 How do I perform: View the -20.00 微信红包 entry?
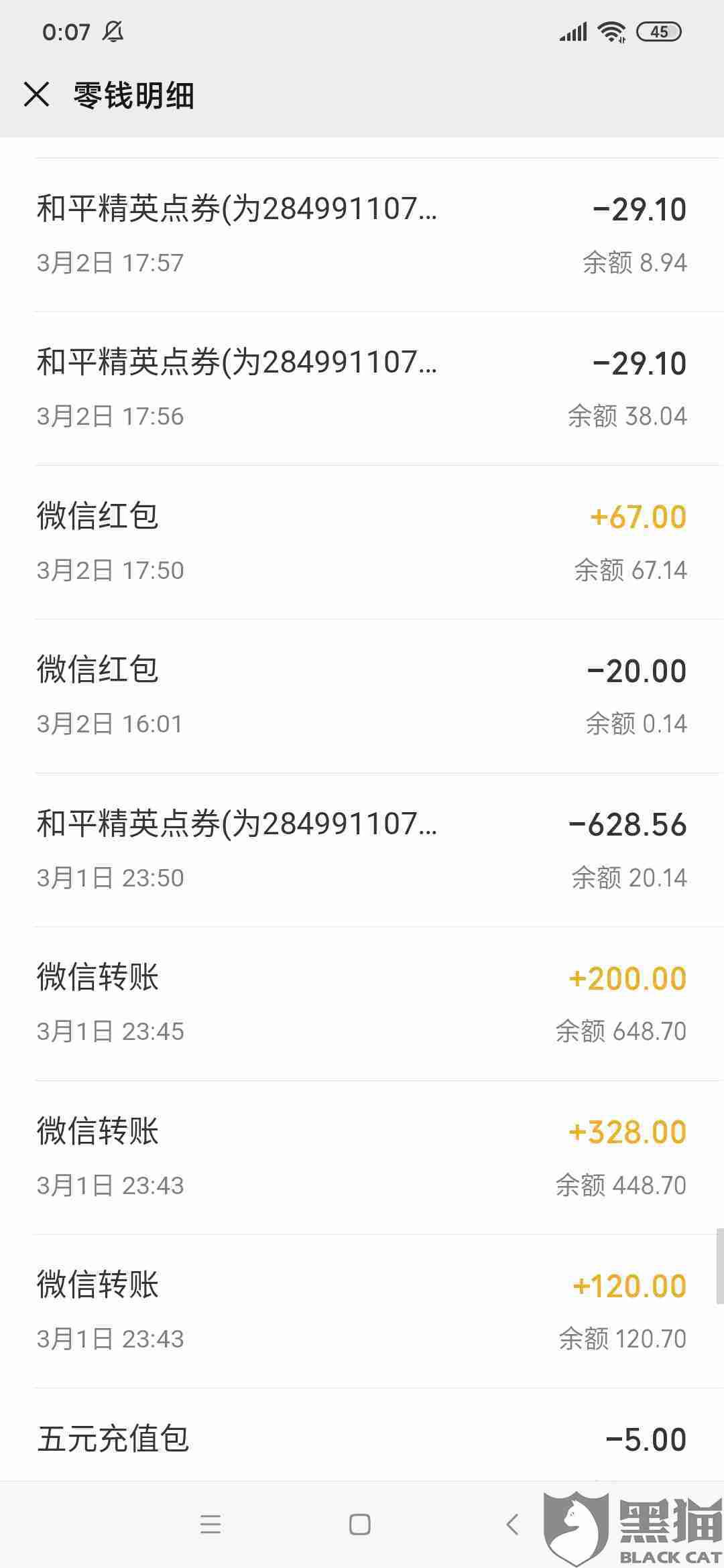[x=362, y=696]
